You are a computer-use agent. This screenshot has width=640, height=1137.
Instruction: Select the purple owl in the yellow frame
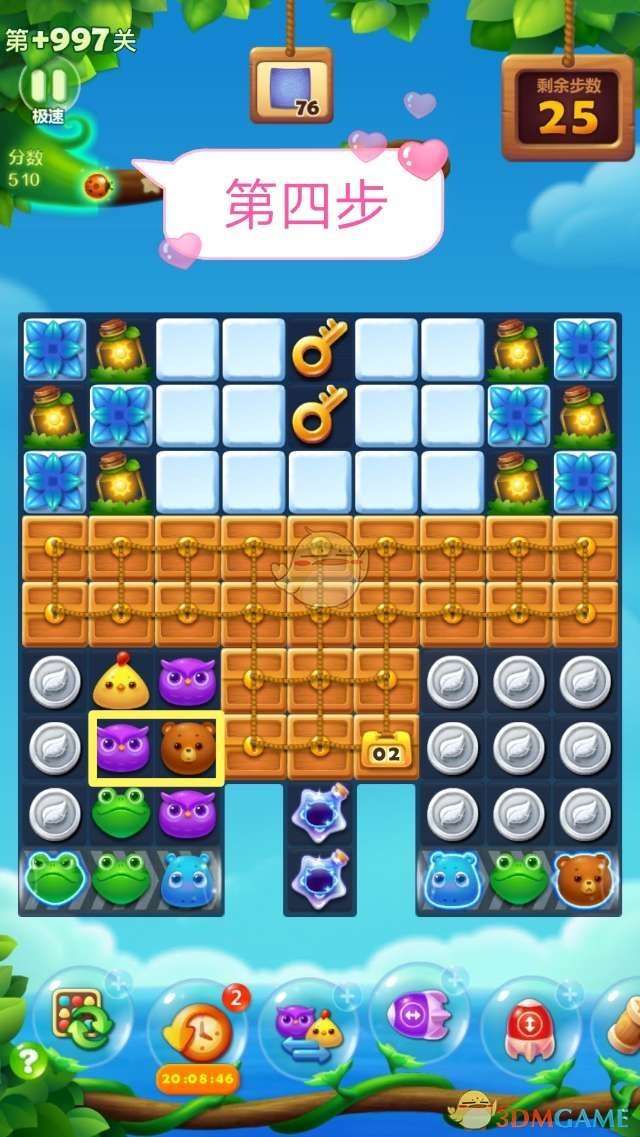[x=122, y=747]
